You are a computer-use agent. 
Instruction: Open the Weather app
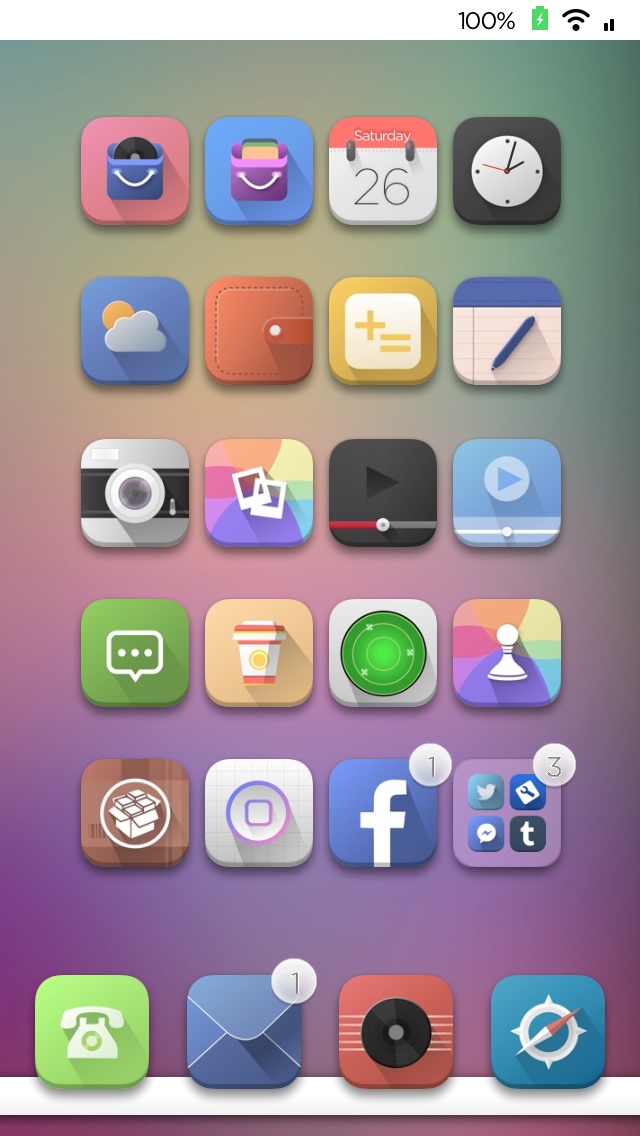click(x=135, y=330)
